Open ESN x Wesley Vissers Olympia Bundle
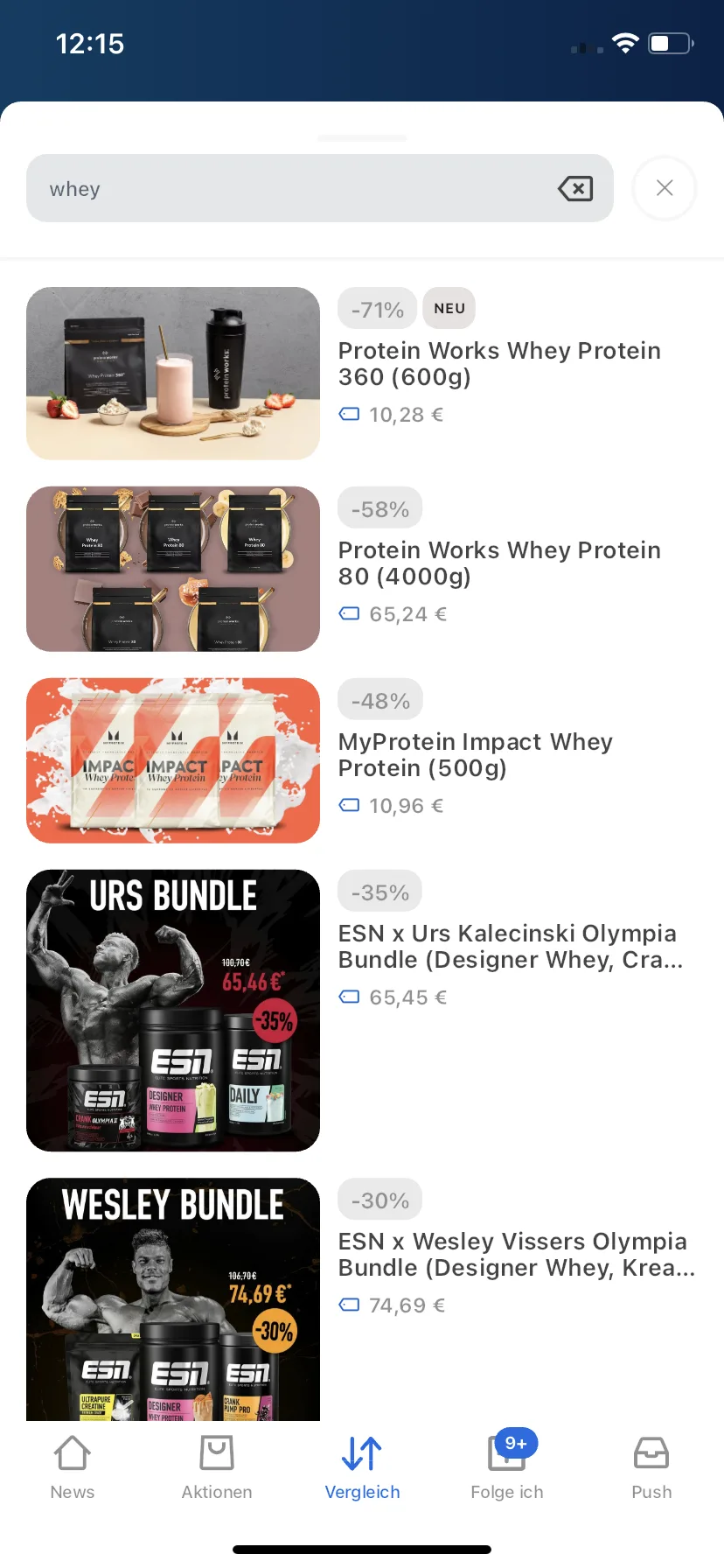 point(516,1255)
